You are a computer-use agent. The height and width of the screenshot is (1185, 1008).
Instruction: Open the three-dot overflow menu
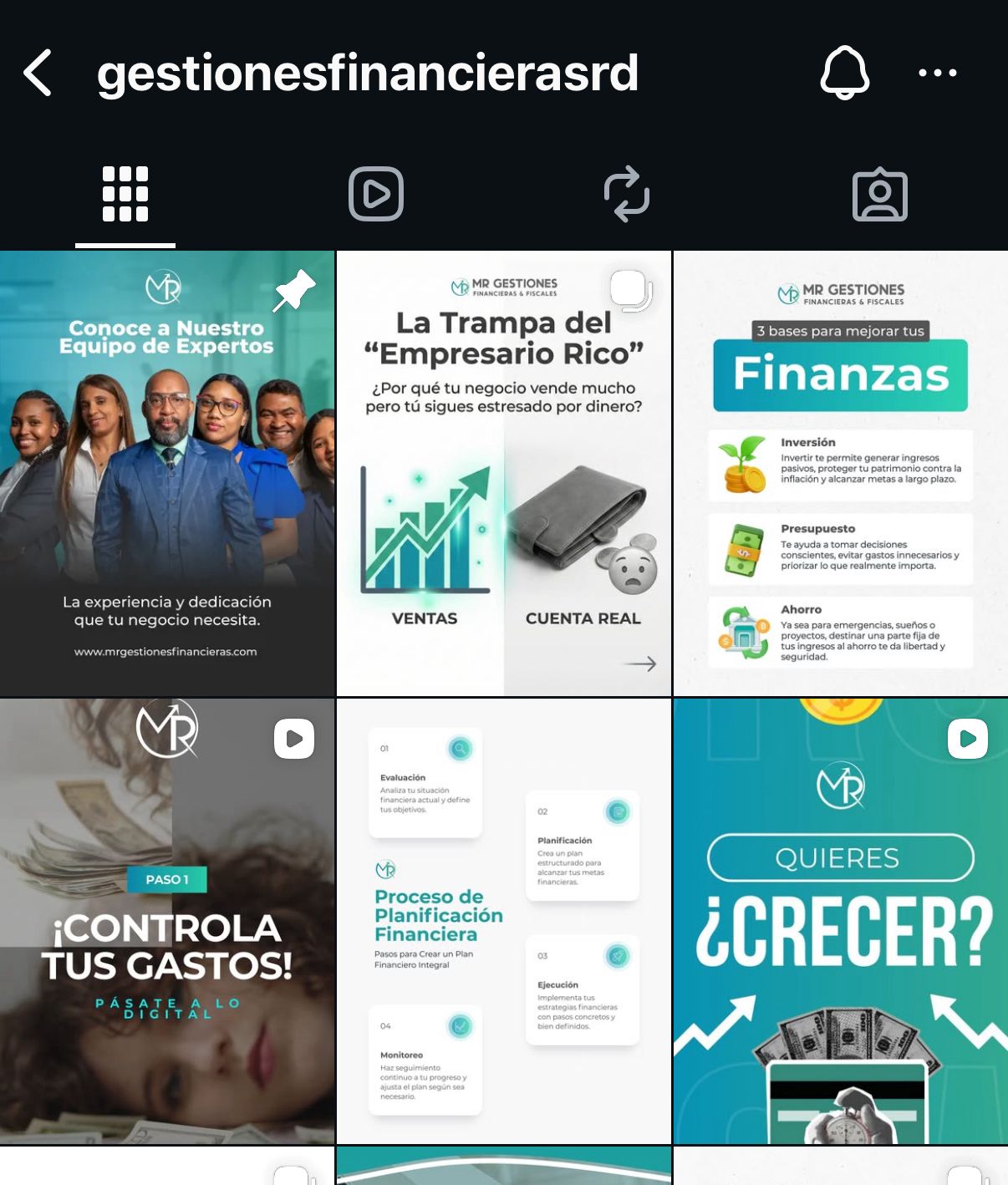click(937, 73)
